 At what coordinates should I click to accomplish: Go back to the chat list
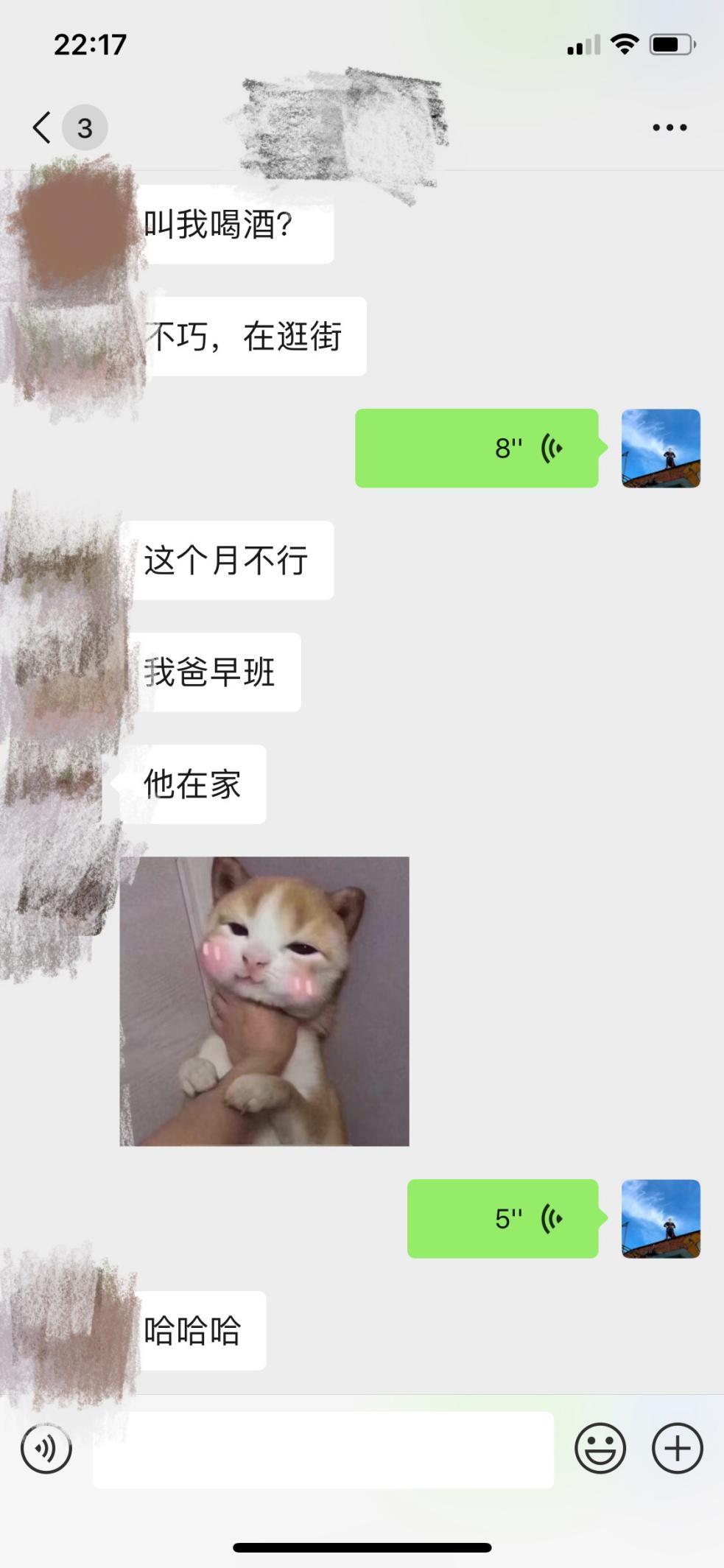(x=43, y=127)
